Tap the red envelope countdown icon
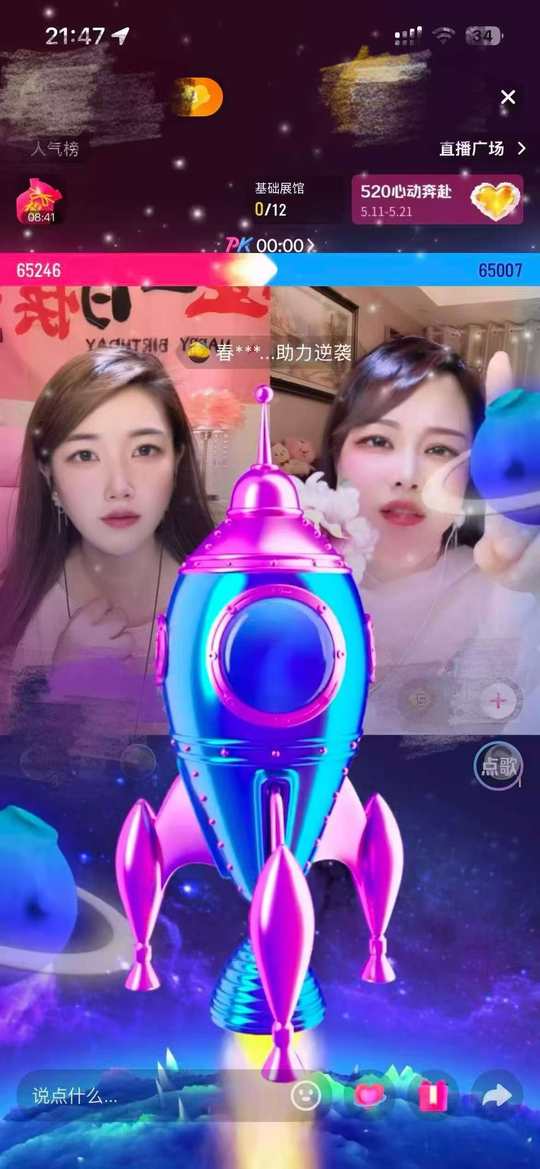The width and height of the screenshot is (540, 1169). pyautogui.click(x=40, y=201)
